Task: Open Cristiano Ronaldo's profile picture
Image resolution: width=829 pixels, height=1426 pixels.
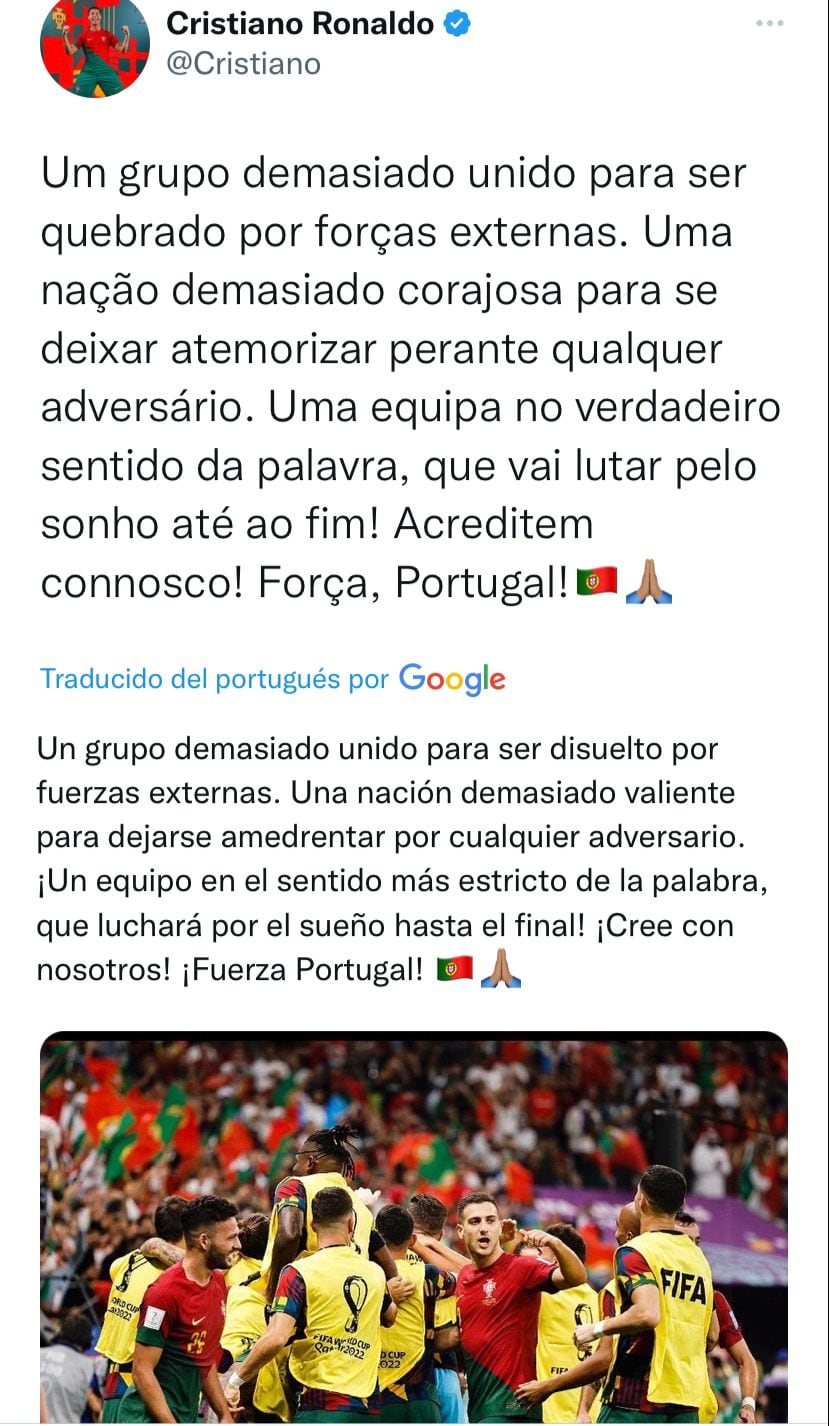Action: (x=95, y=45)
